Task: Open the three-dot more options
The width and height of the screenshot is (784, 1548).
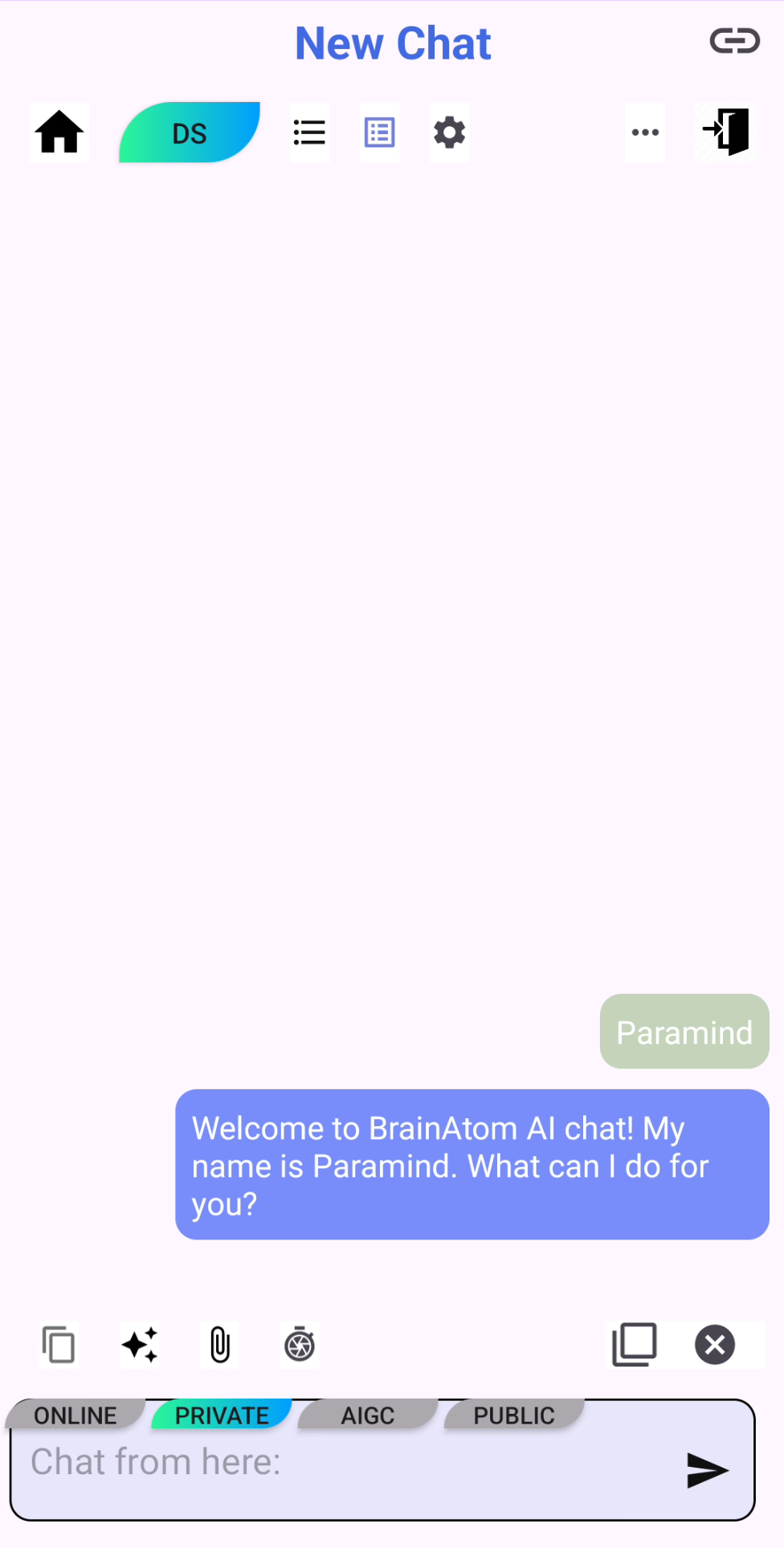Action: (645, 133)
